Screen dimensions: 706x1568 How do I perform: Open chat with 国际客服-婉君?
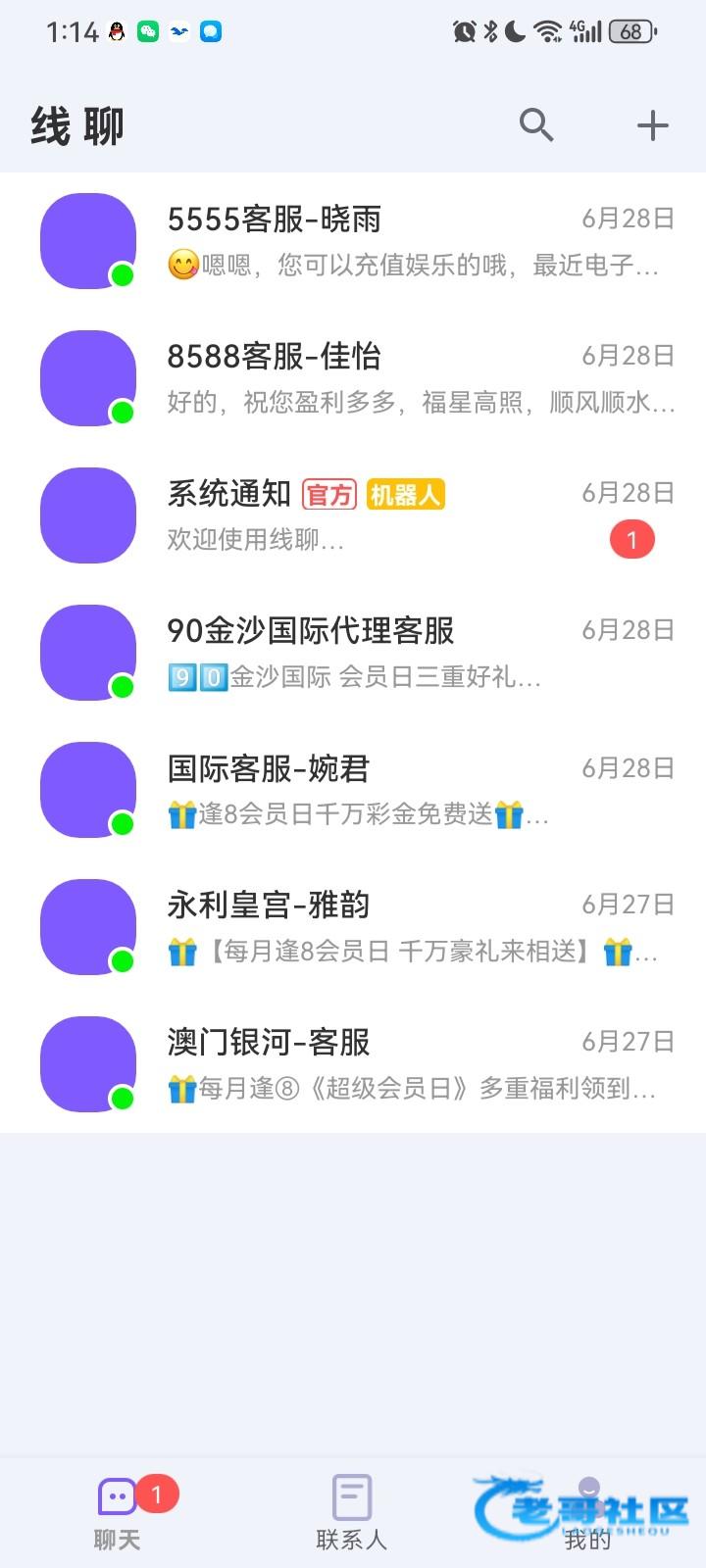353,790
